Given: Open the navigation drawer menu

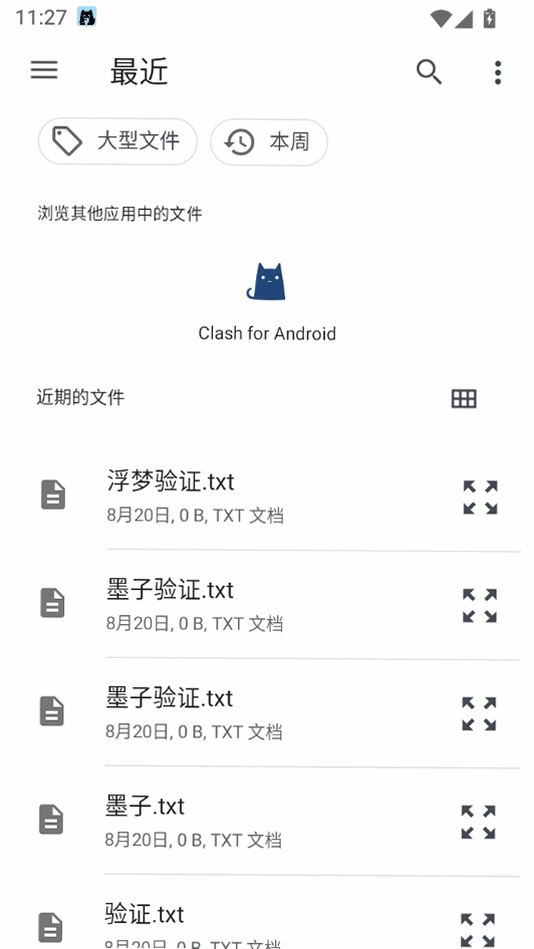Looking at the screenshot, I should tap(44, 71).
